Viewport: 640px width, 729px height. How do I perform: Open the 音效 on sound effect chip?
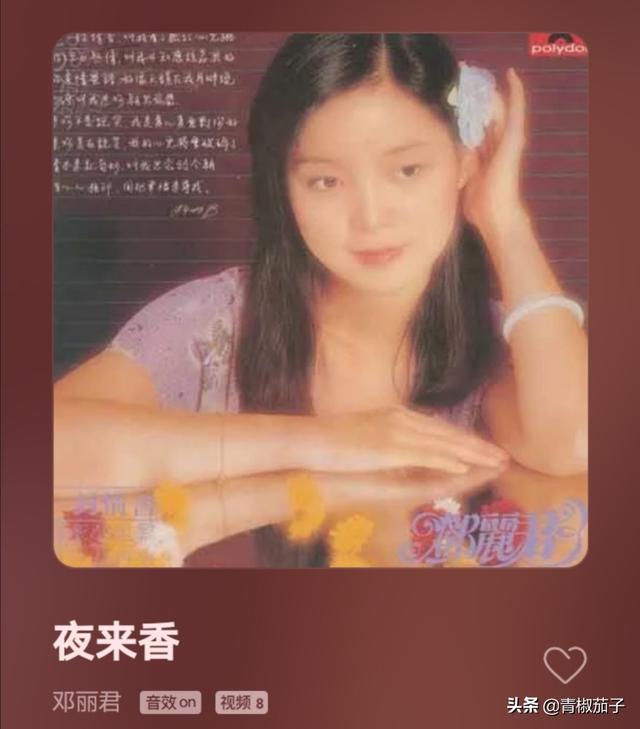(170, 702)
